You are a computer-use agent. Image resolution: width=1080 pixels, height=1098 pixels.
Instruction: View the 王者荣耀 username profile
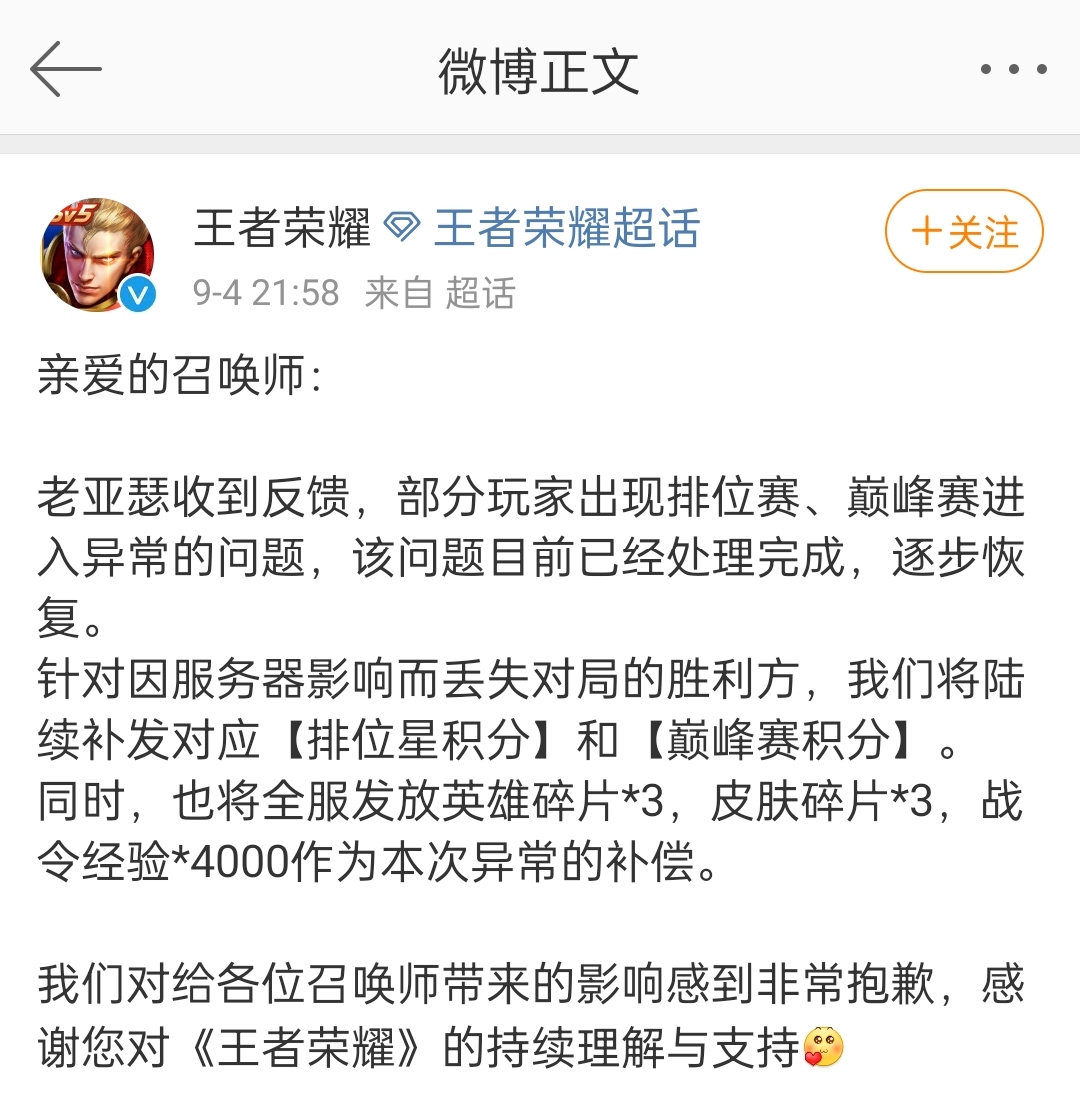coord(282,229)
